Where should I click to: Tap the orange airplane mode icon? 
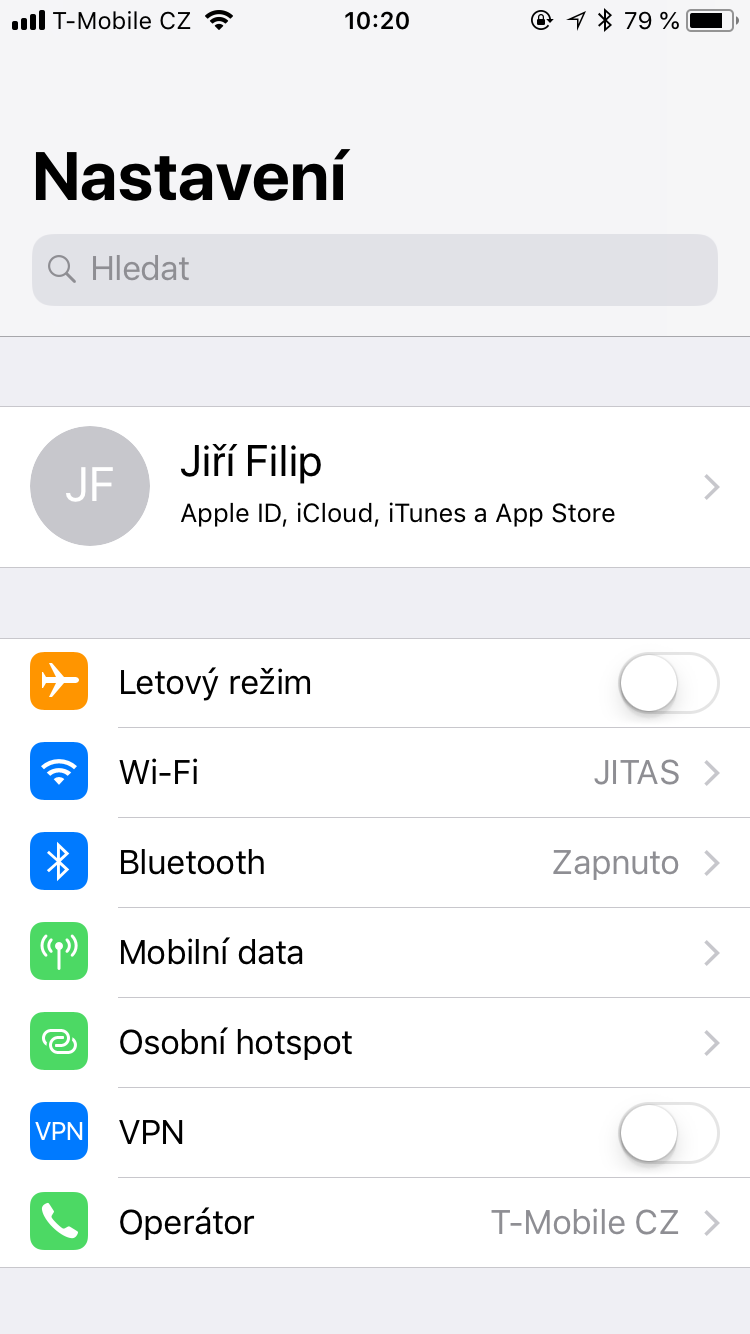coord(58,681)
